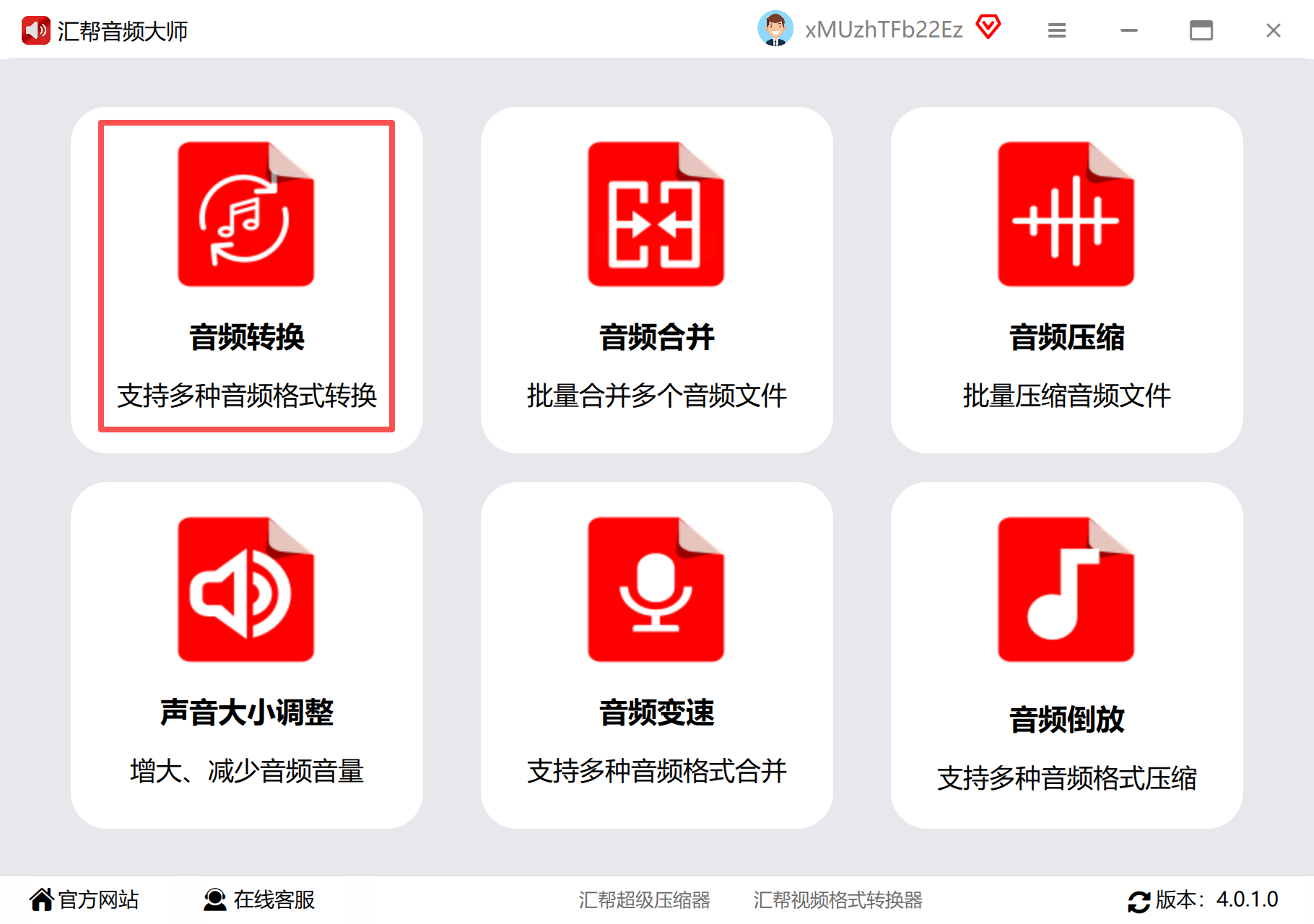Screen dimensions: 1314x924
Task: Open the 声音大小调整 volume adjustment card
Action: pyautogui.click(x=246, y=655)
